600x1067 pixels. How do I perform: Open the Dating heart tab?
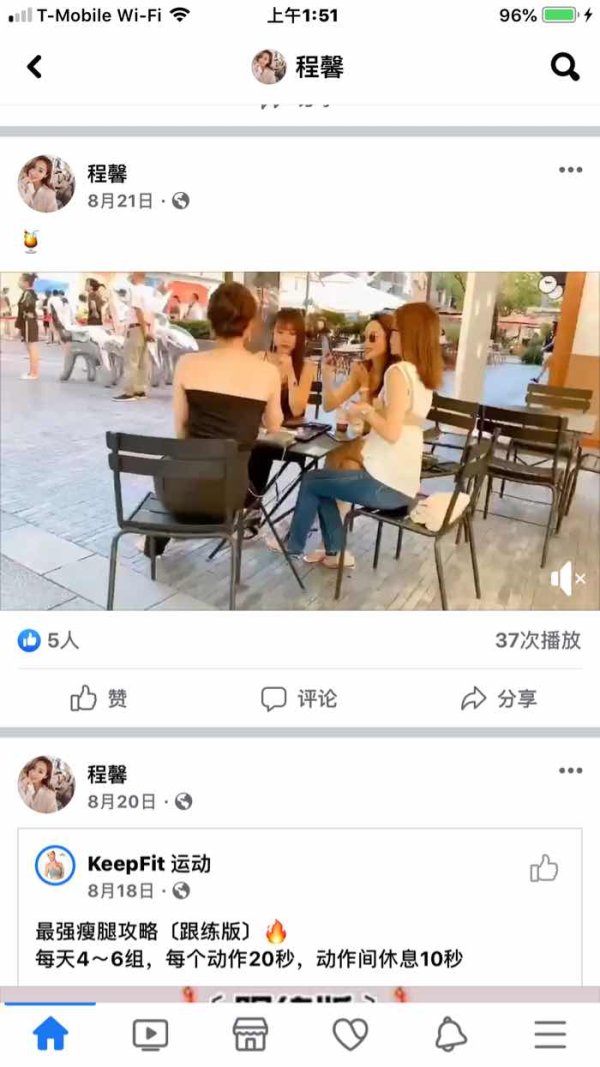pyautogui.click(x=350, y=1035)
